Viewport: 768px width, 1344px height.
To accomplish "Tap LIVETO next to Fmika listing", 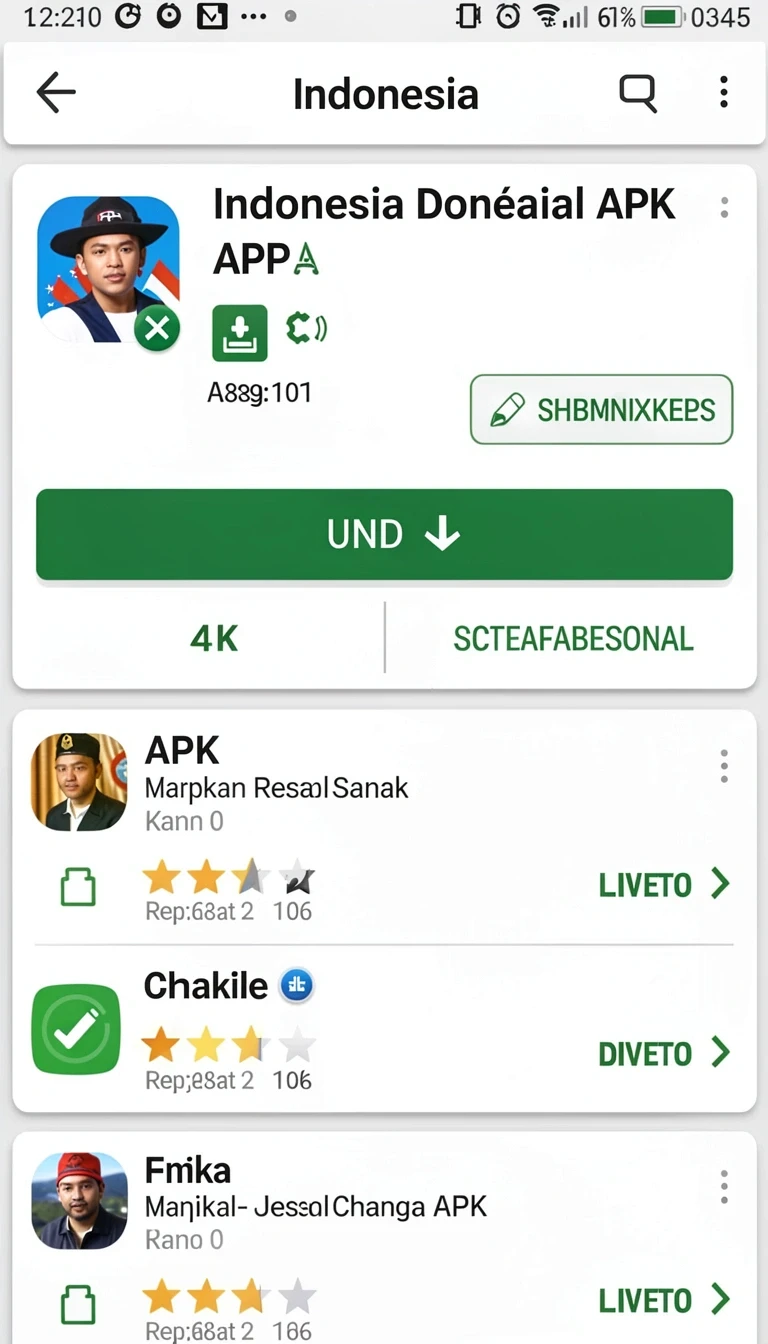I will pyautogui.click(x=664, y=1301).
